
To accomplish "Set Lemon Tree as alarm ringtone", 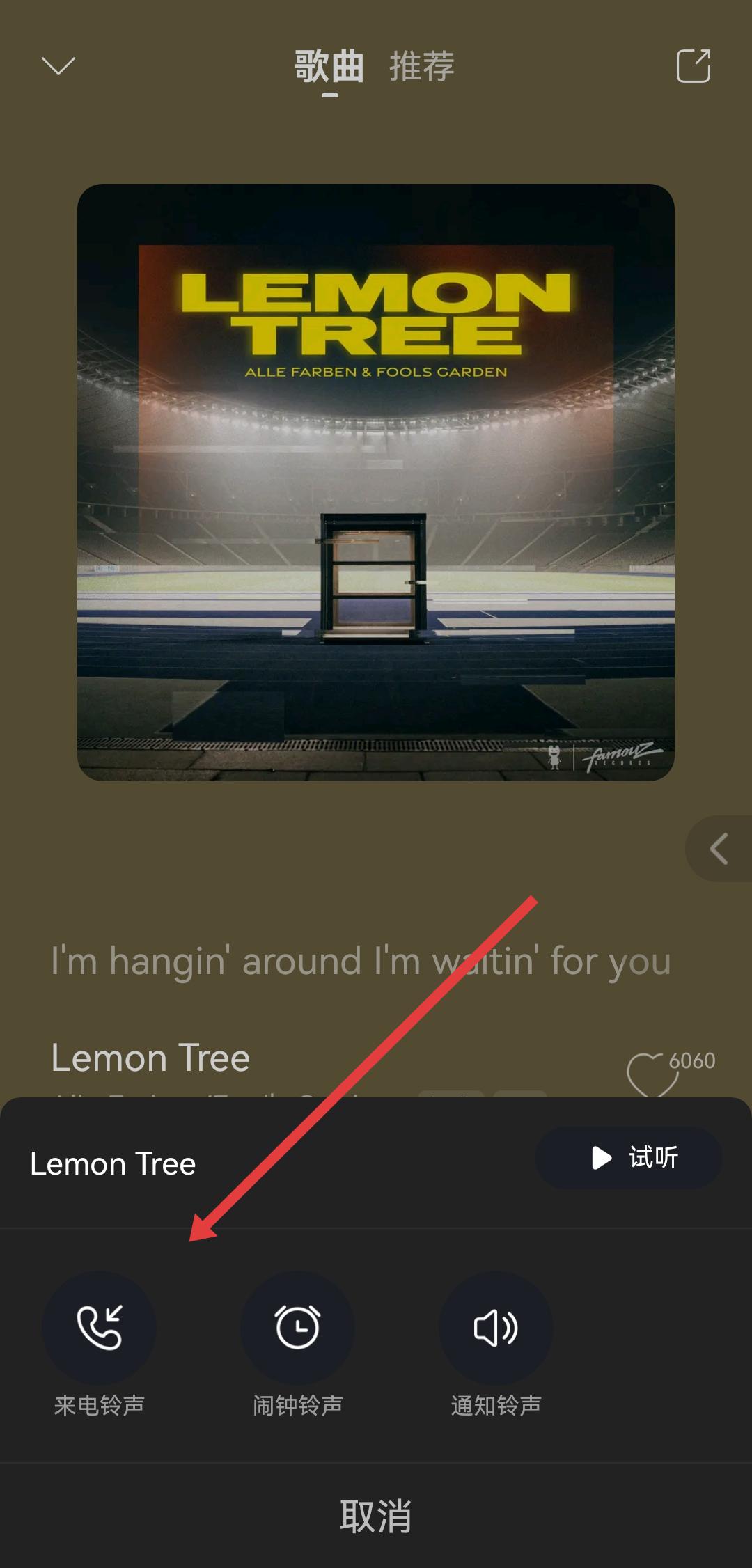I will coord(297,1327).
